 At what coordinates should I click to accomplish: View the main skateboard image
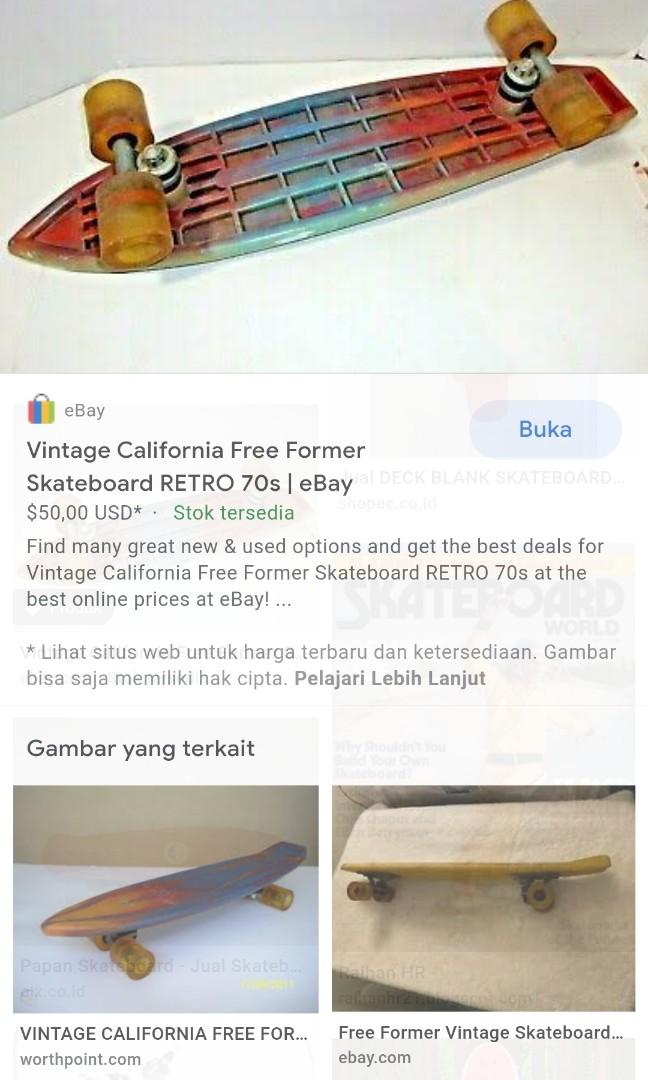324,186
